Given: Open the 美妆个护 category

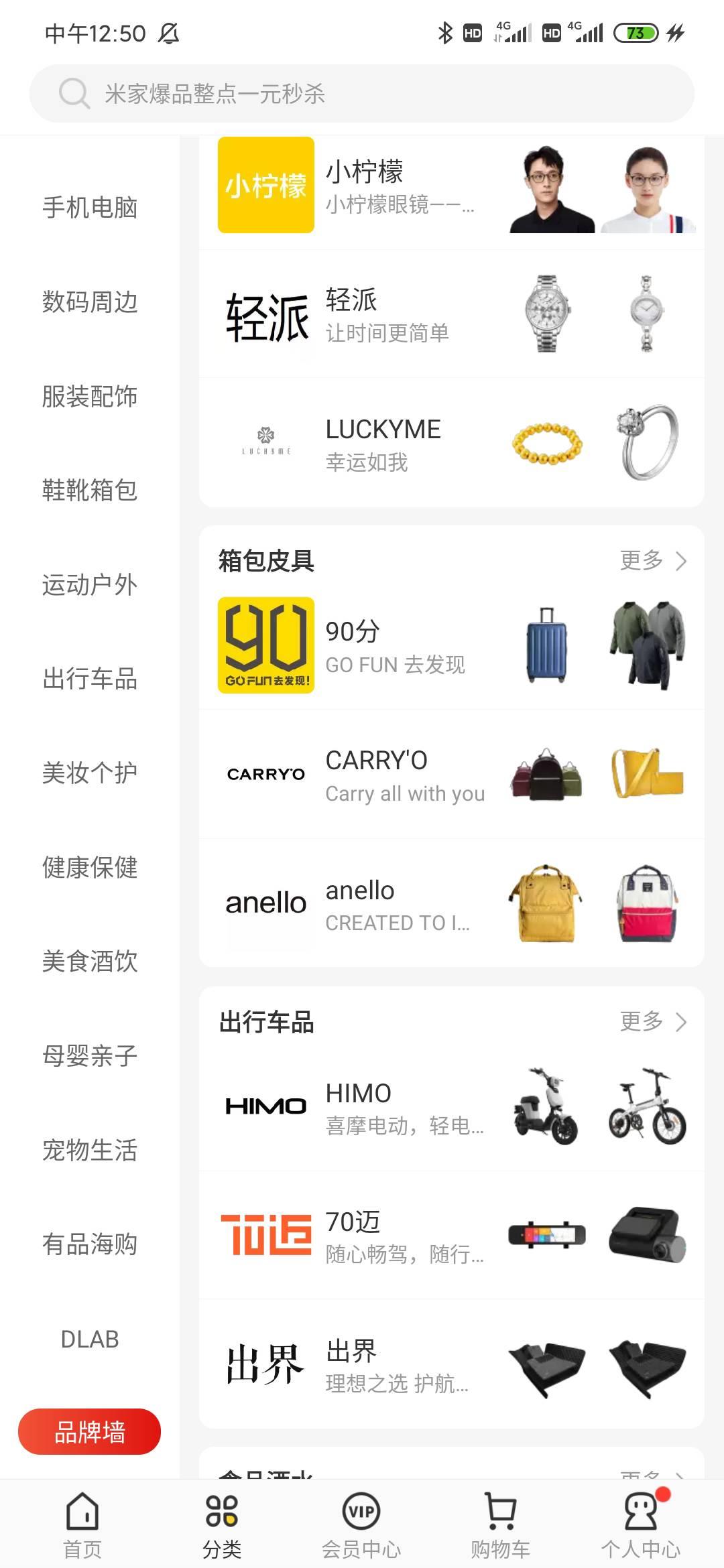Looking at the screenshot, I should coord(90,773).
